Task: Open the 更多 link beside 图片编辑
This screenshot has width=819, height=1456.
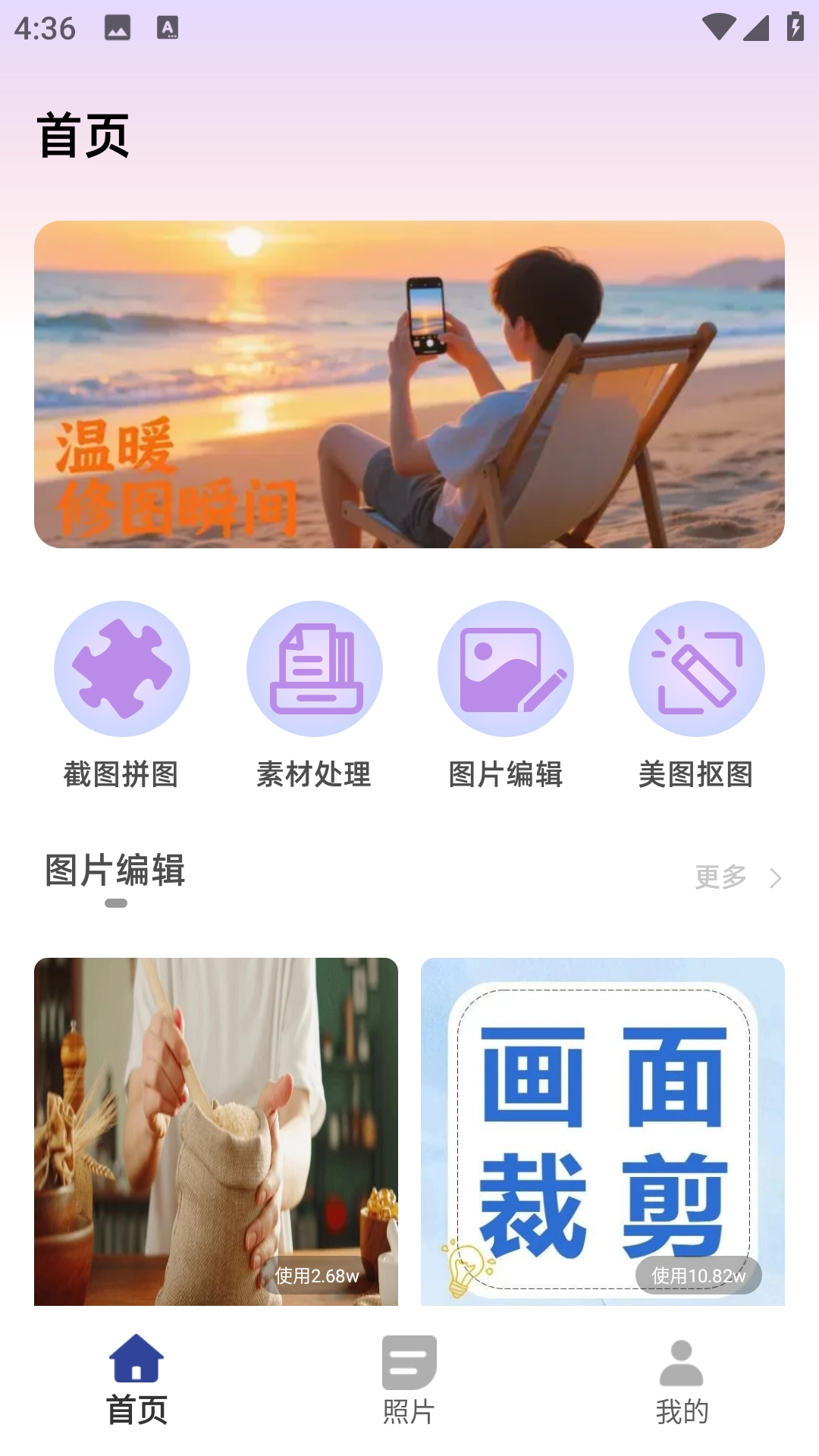Action: pos(718,877)
